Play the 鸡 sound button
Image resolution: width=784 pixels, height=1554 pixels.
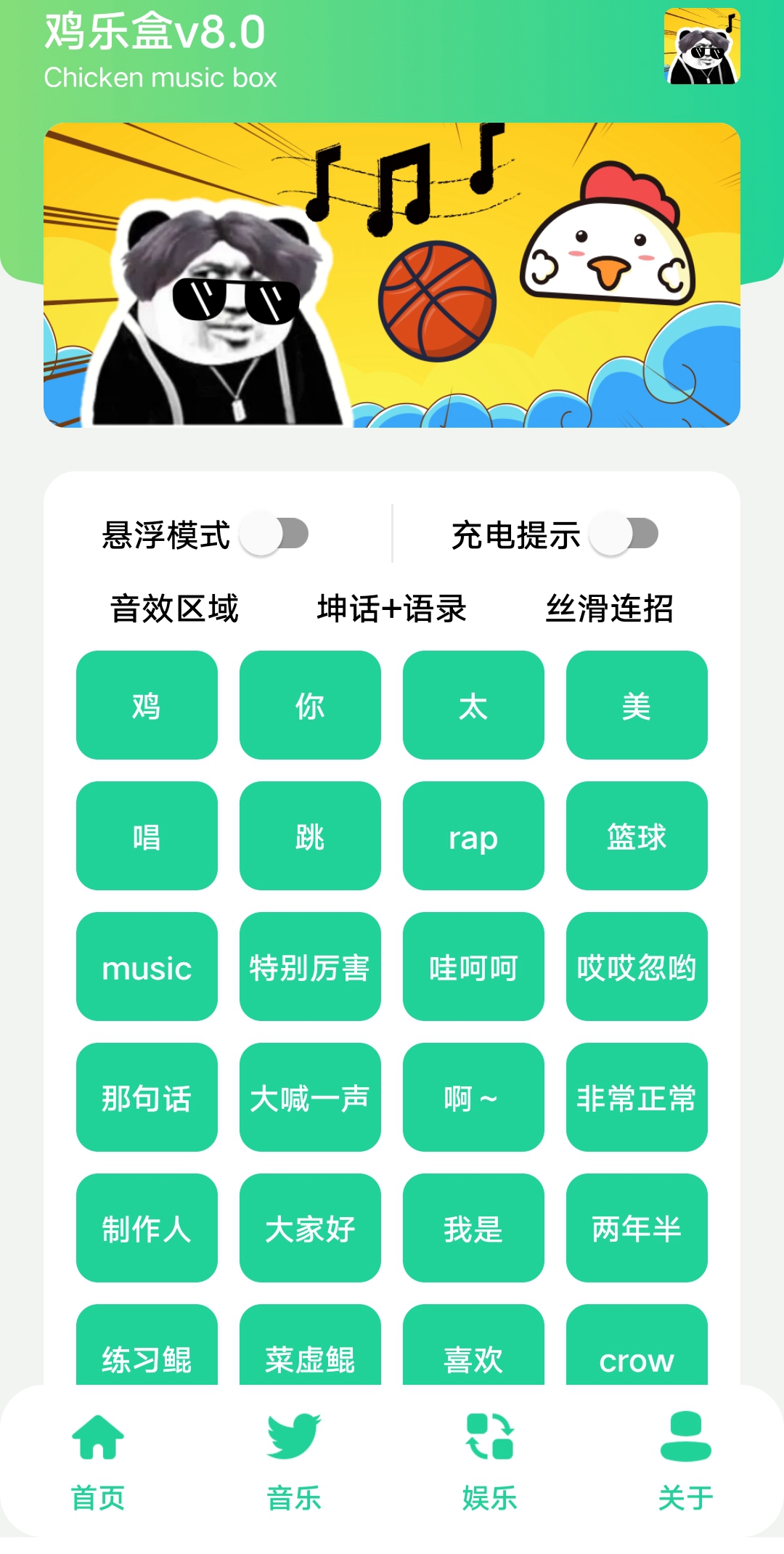click(x=146, y=705)
